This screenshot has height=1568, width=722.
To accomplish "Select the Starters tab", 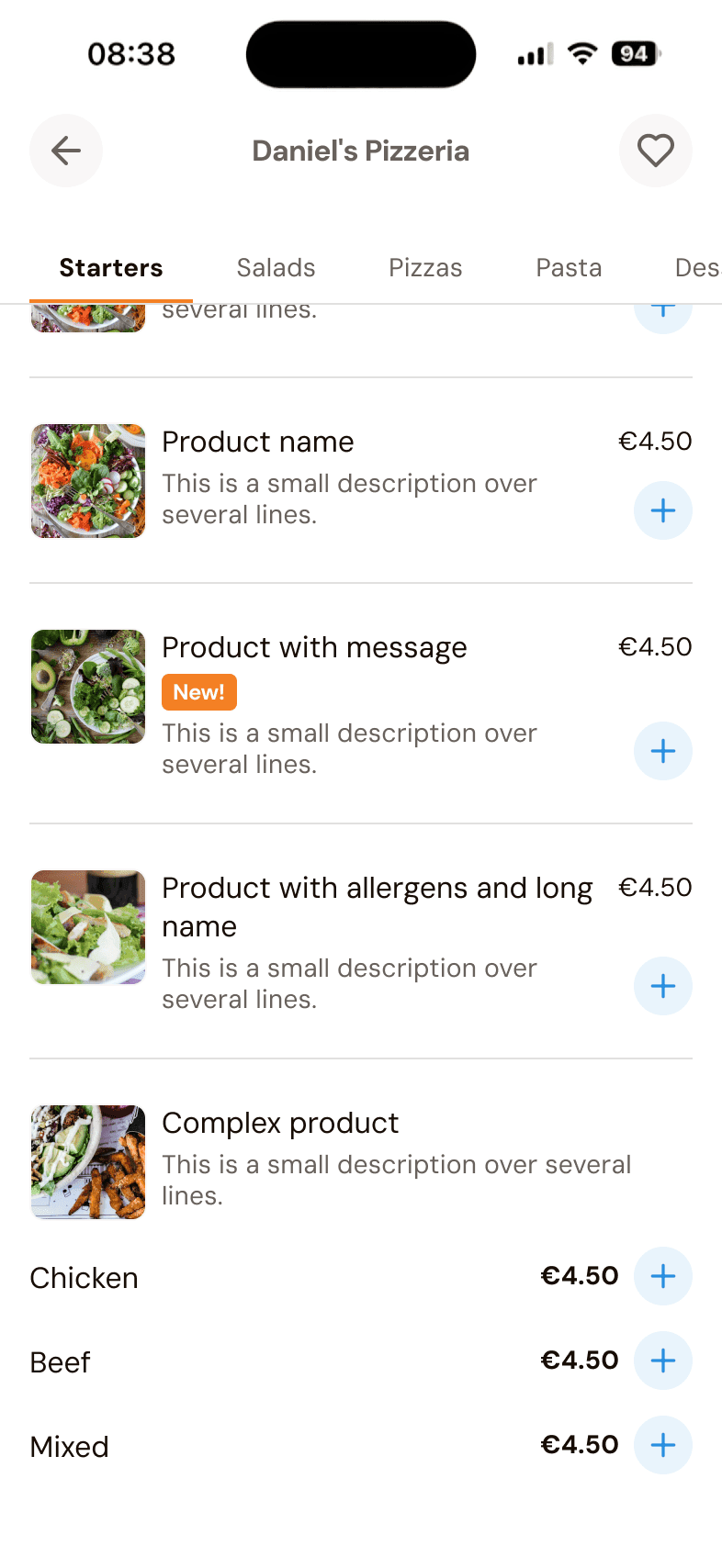I will click(x=111, y=268).
